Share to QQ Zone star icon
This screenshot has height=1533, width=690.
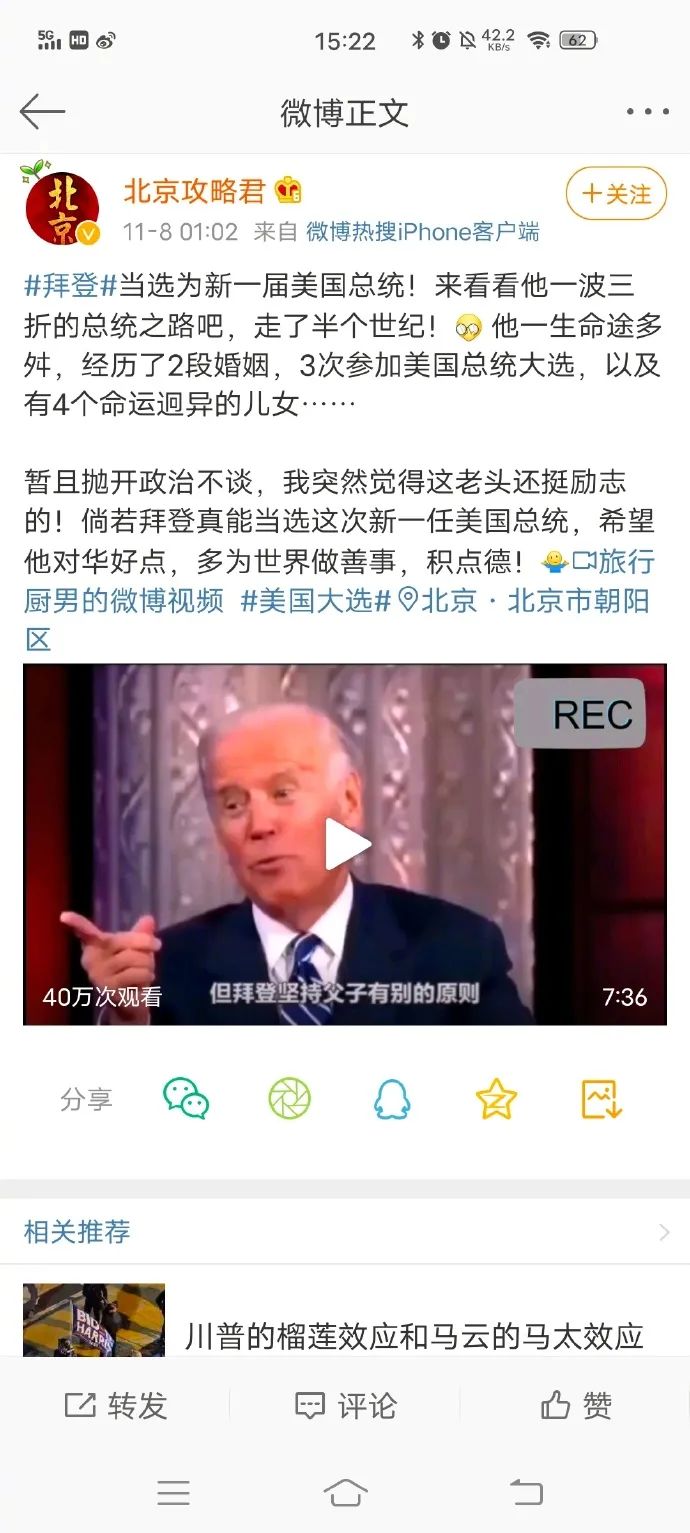point(496,1099)
